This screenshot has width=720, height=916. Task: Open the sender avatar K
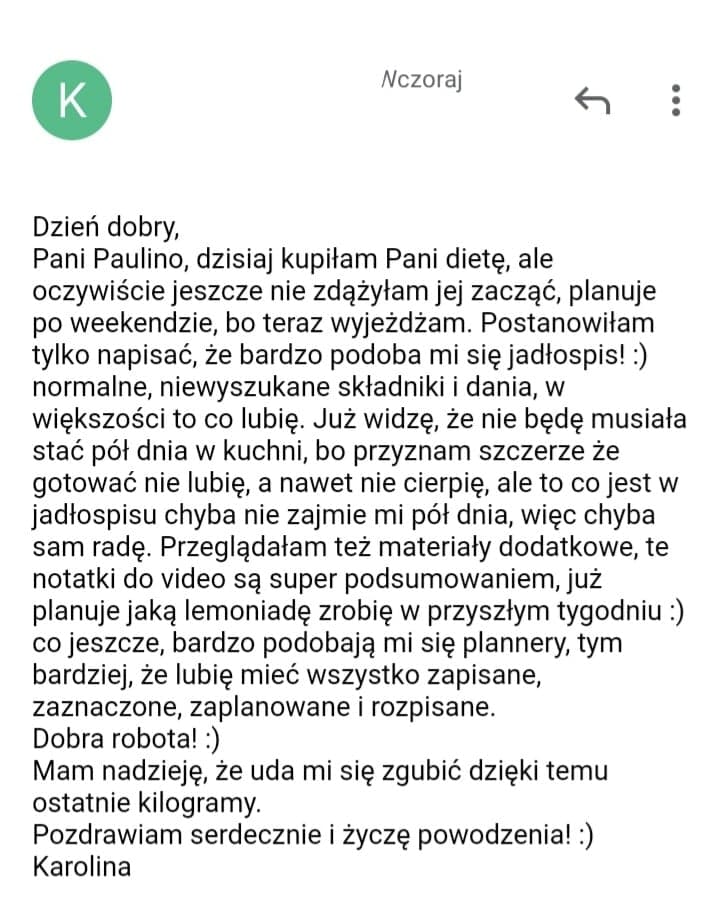pos(72,99)
